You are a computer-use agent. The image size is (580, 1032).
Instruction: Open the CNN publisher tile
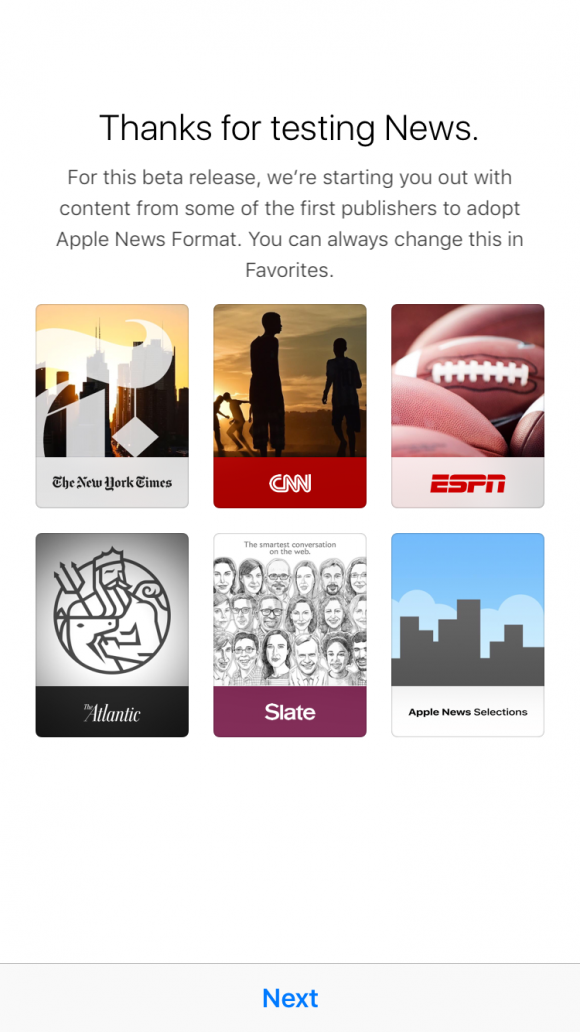point(290,406)
